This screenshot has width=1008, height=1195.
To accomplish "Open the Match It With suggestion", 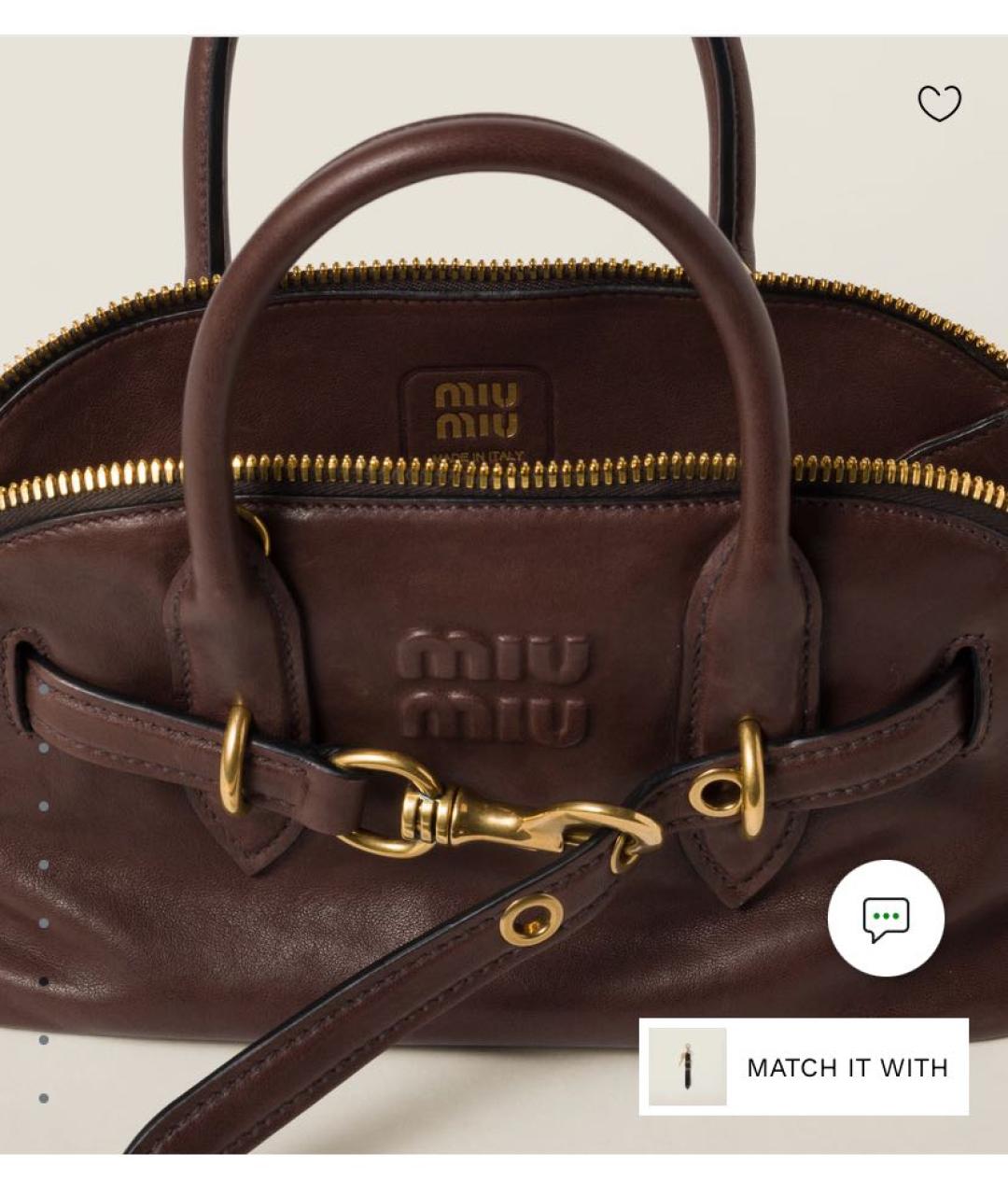I will [x=804, y=1066].
